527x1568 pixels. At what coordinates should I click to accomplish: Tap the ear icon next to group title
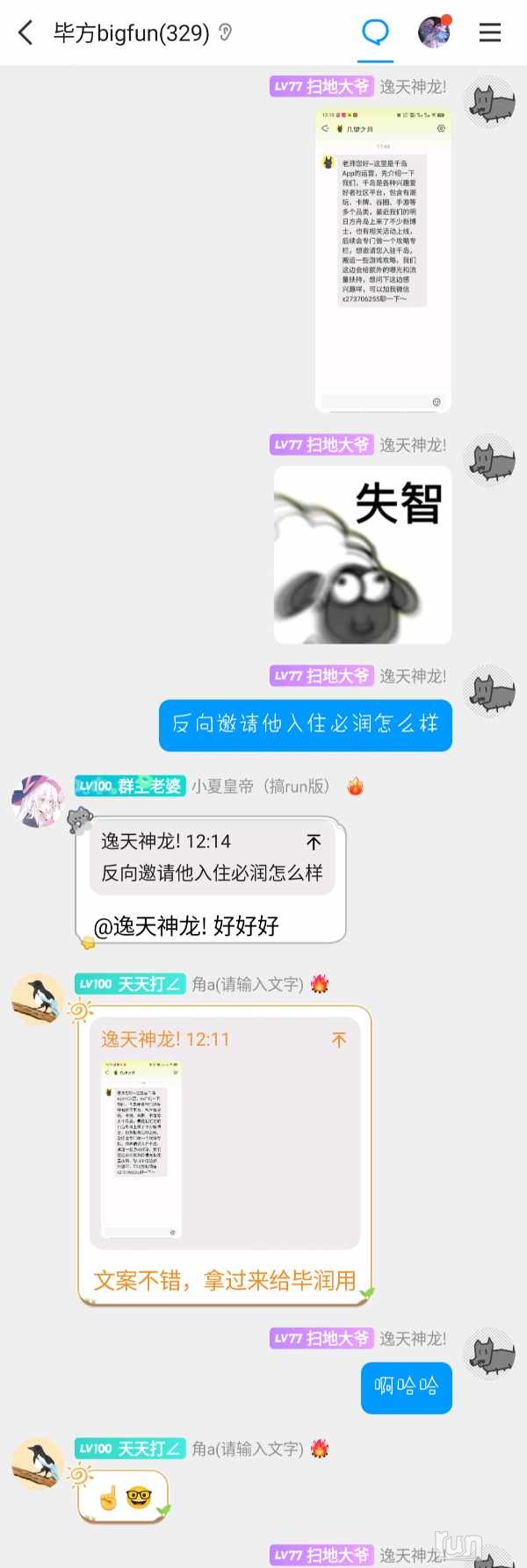pos(226,33)
